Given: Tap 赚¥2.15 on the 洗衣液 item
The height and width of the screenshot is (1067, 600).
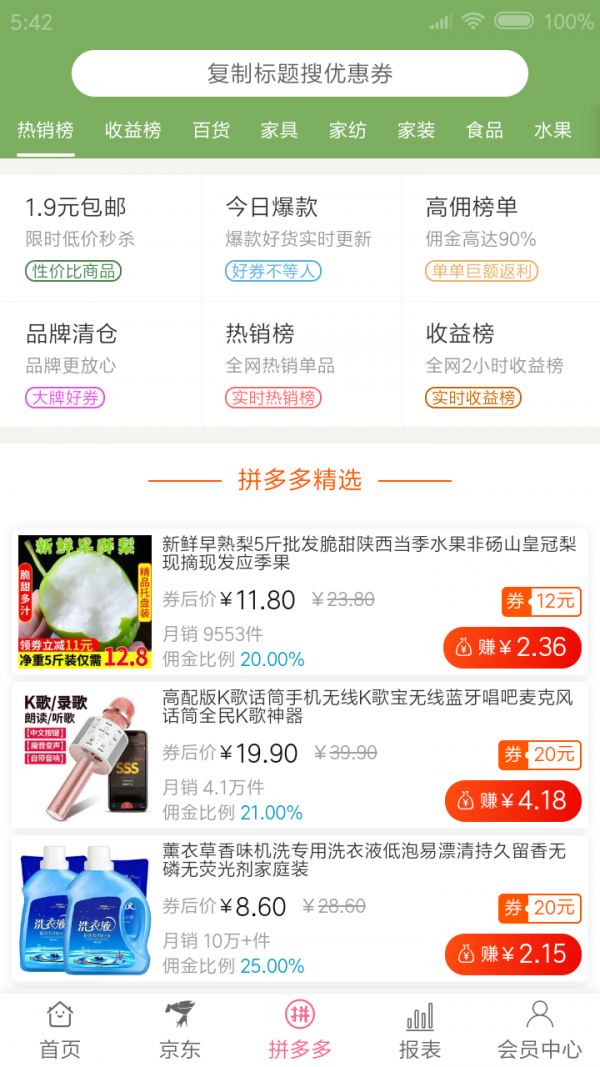Looking at the screenshot, I should [x=512, y=954].
